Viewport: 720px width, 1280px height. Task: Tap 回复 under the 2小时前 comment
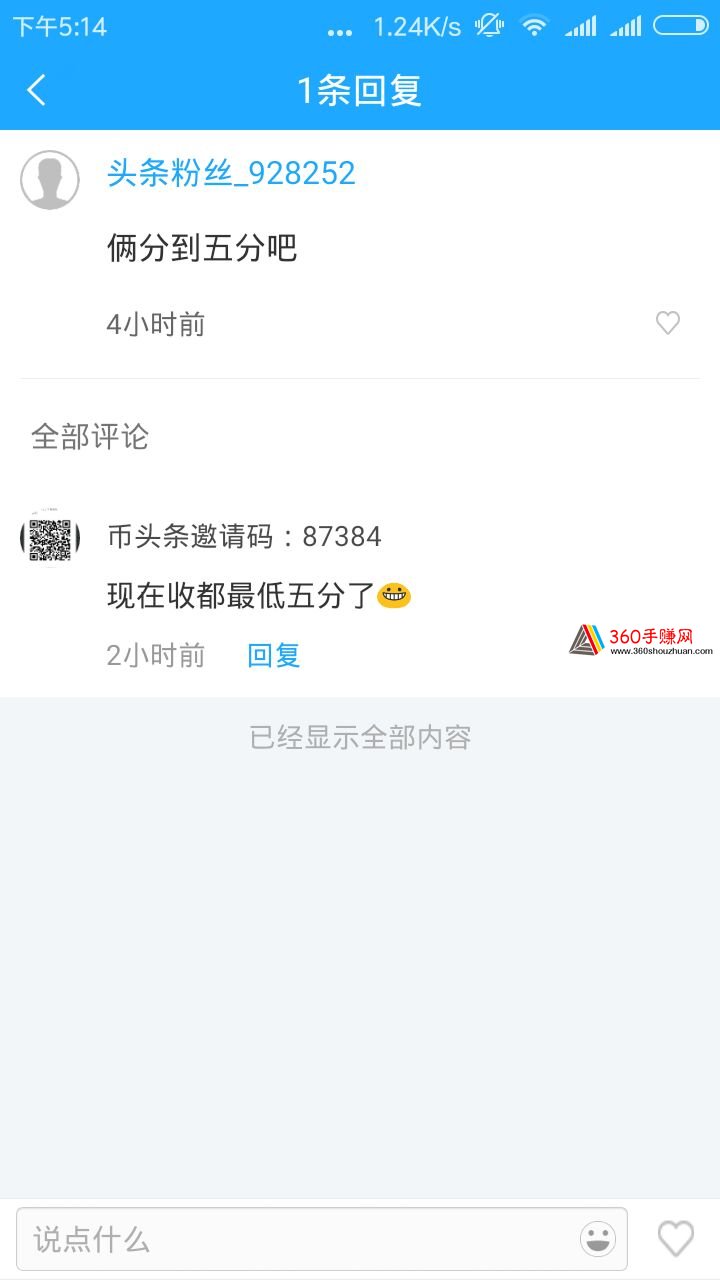pyautogui.click(x=273, y=655)
